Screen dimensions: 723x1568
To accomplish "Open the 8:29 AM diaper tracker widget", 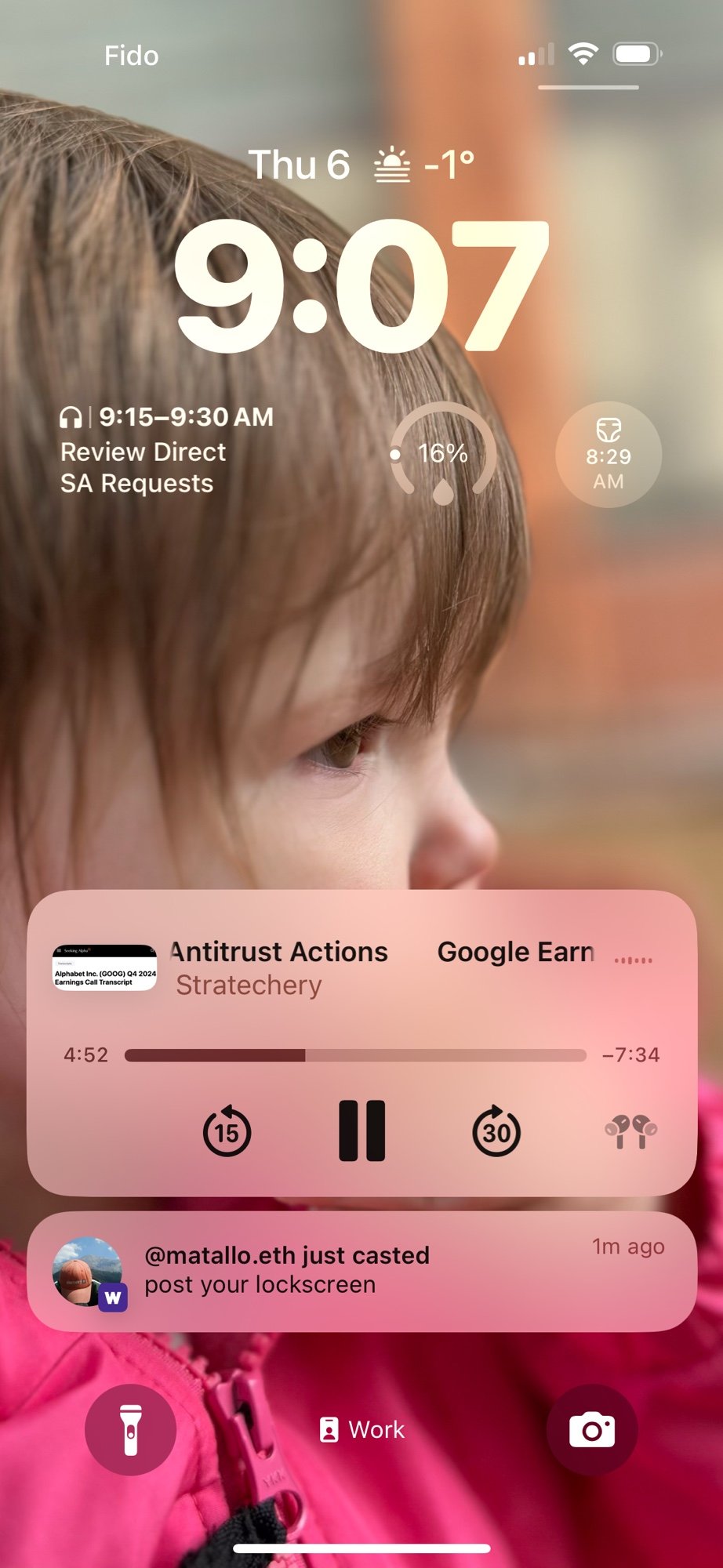I will click(609, 455).
